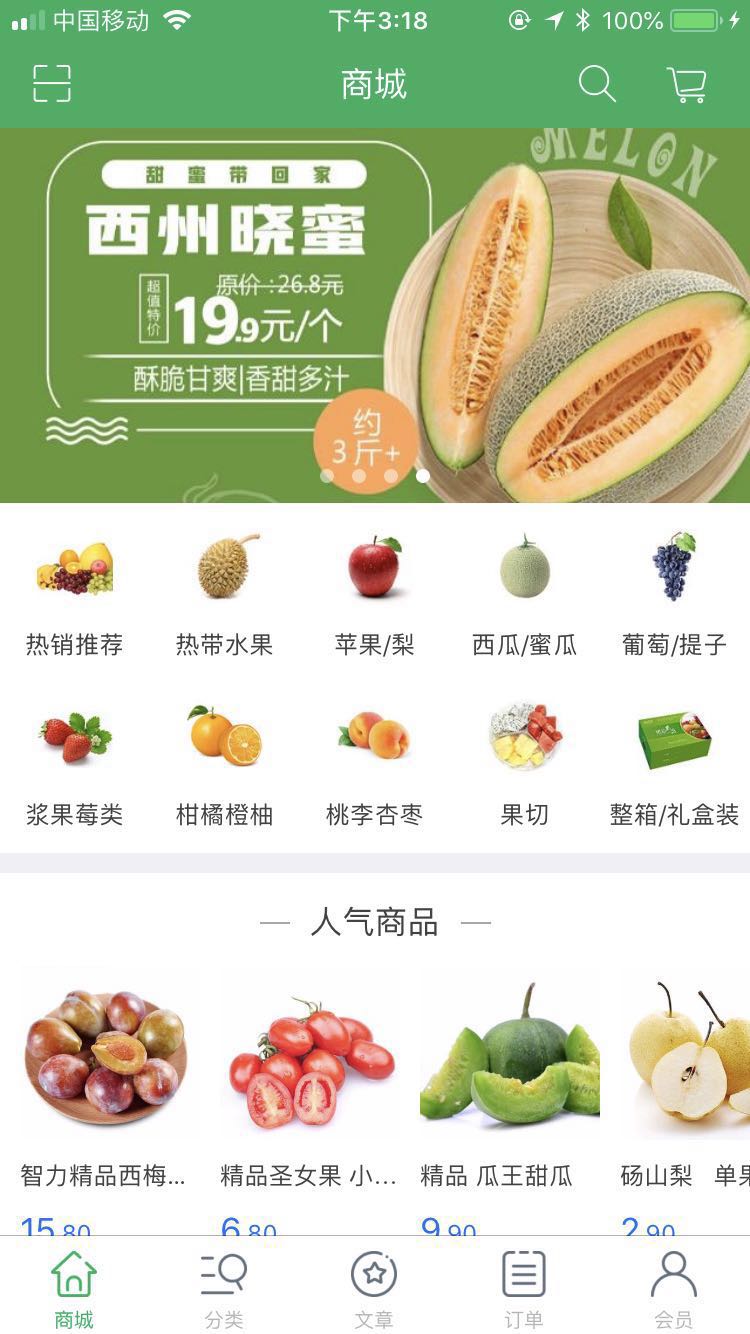Tap the 整箱/礼盒装 gift box icon
Image resolution: width=750 pixels, height=1334 pixels.
coord(675,737)
